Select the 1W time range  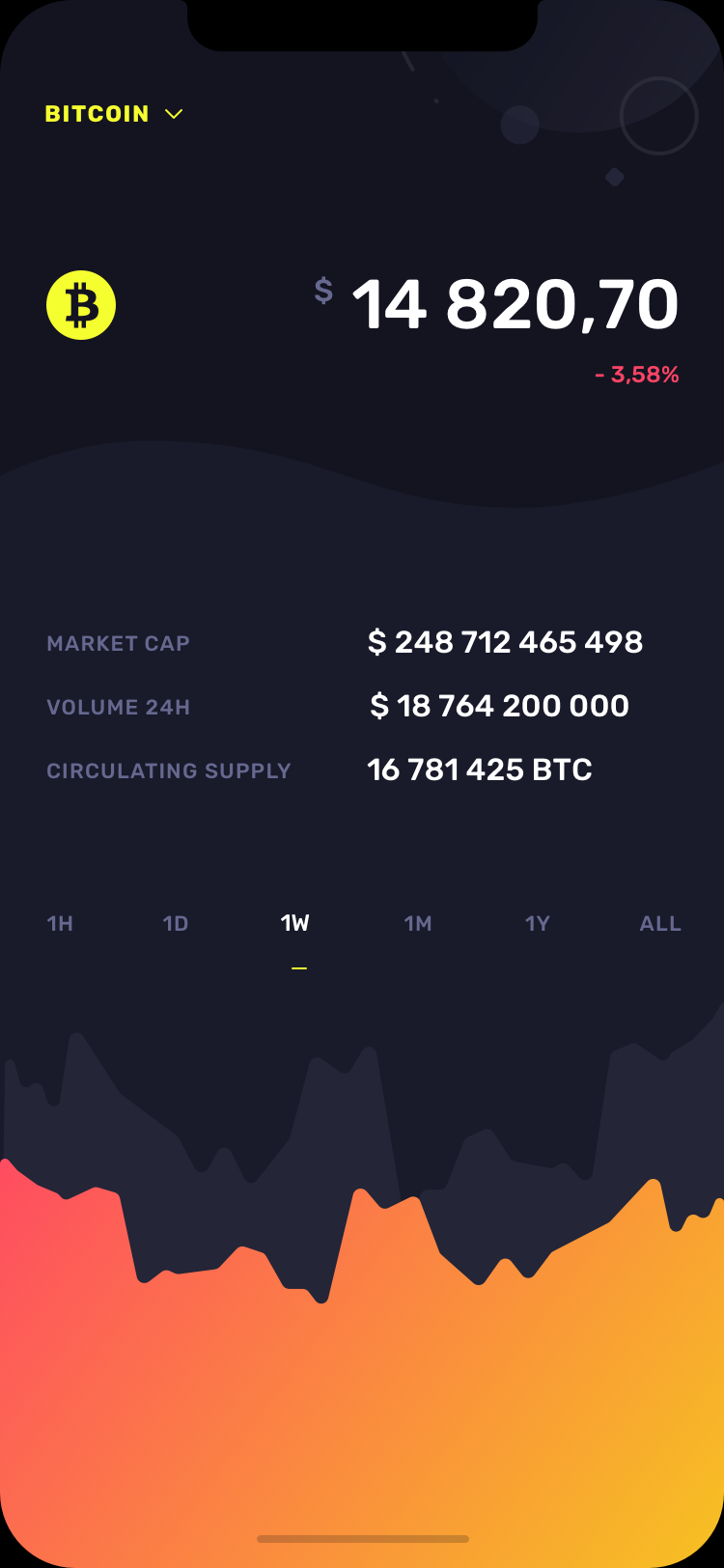point(295,924)
